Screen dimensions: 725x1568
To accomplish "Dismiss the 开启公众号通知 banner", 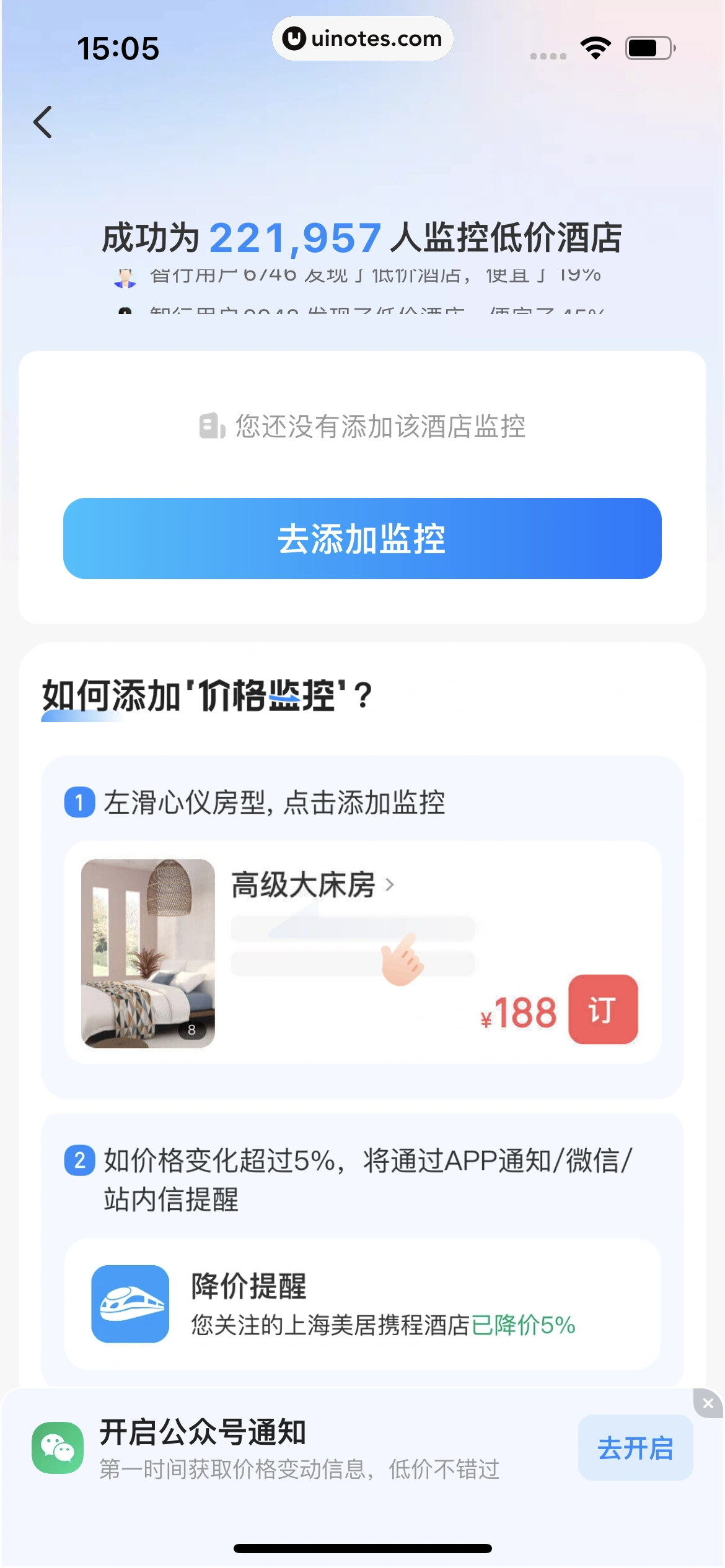I will coord(708,1403).
